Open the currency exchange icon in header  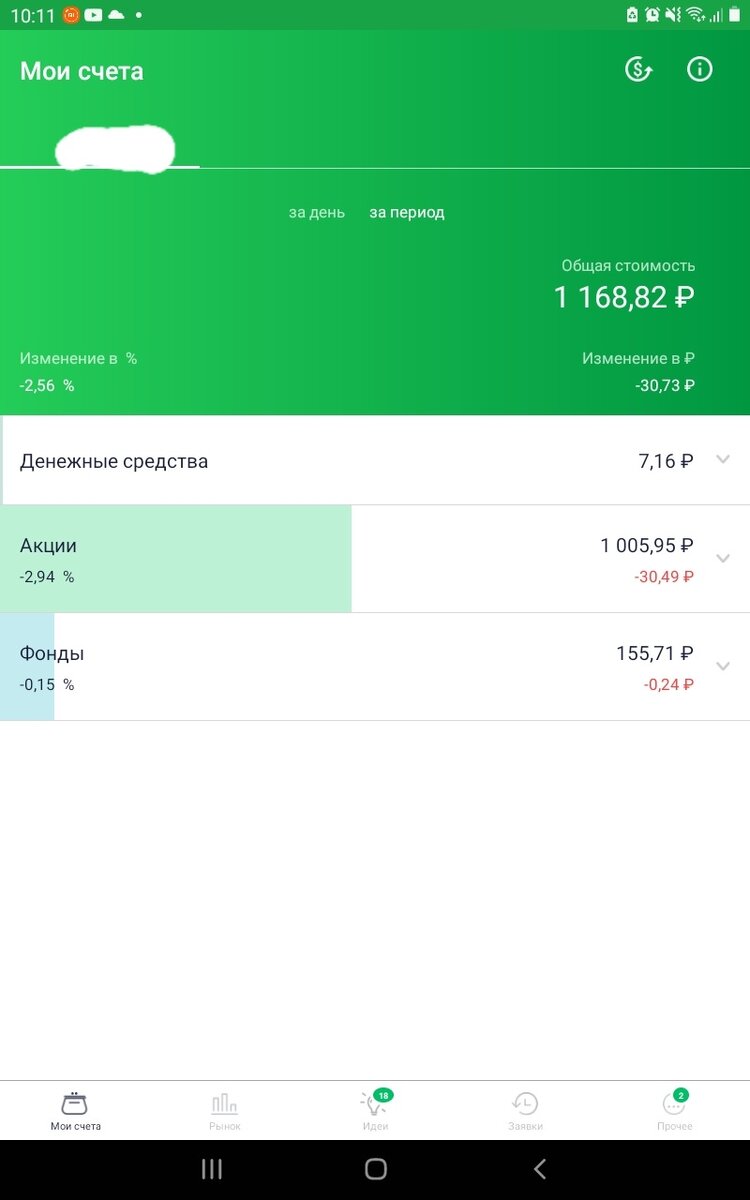click(x=638, y=69)
